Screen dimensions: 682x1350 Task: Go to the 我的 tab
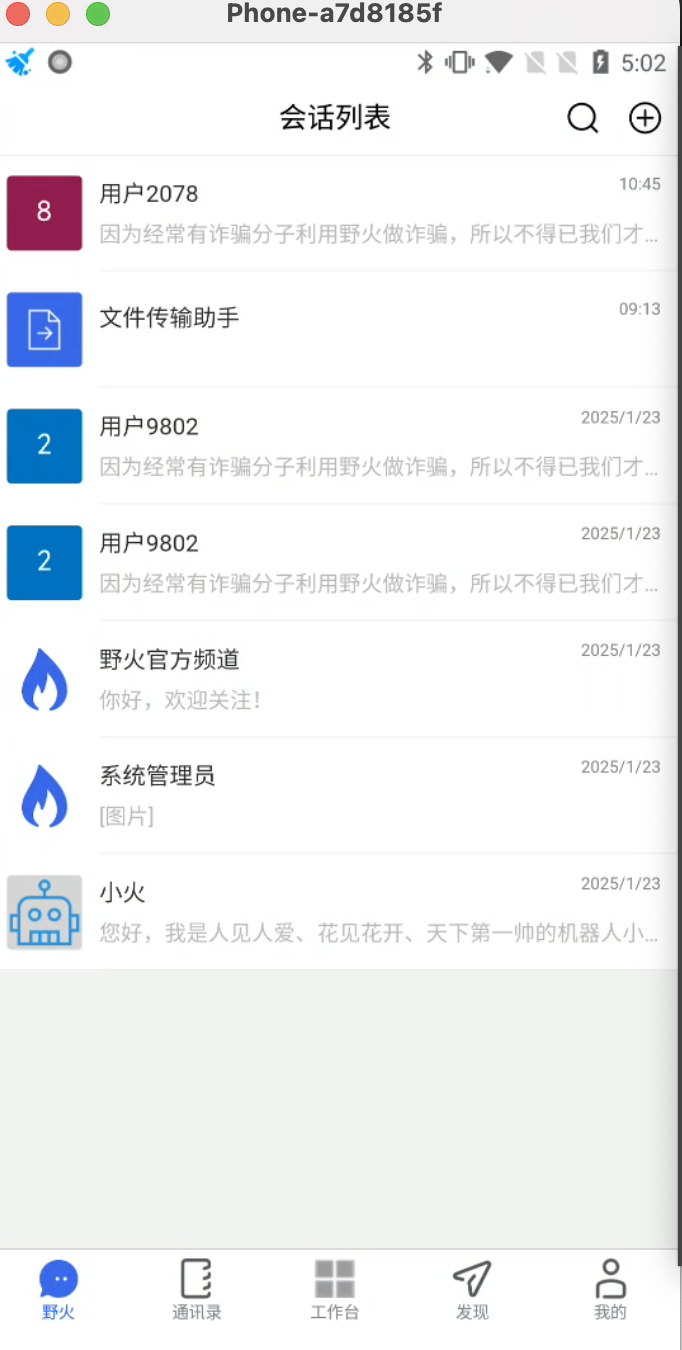610,1289
